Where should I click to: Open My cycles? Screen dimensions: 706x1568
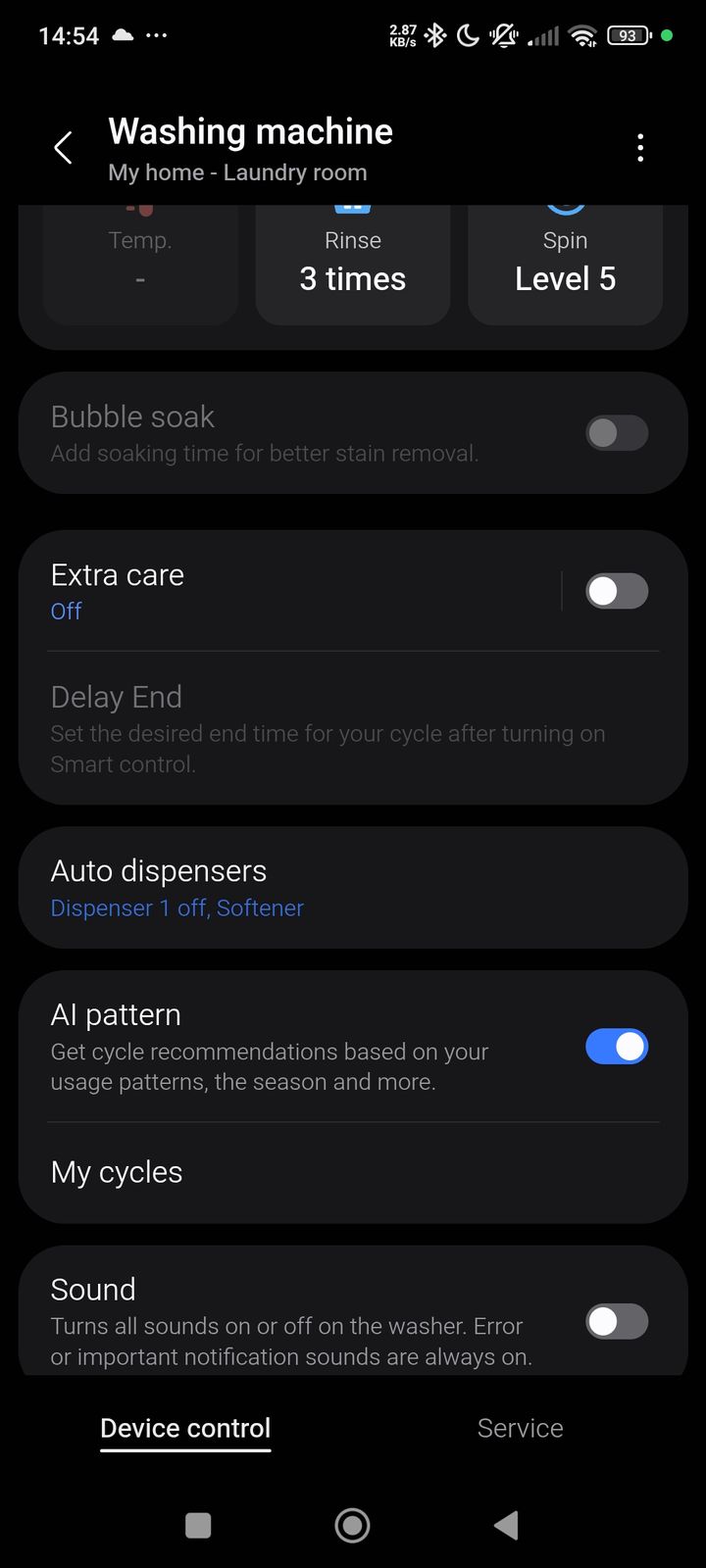(353, 1172)
